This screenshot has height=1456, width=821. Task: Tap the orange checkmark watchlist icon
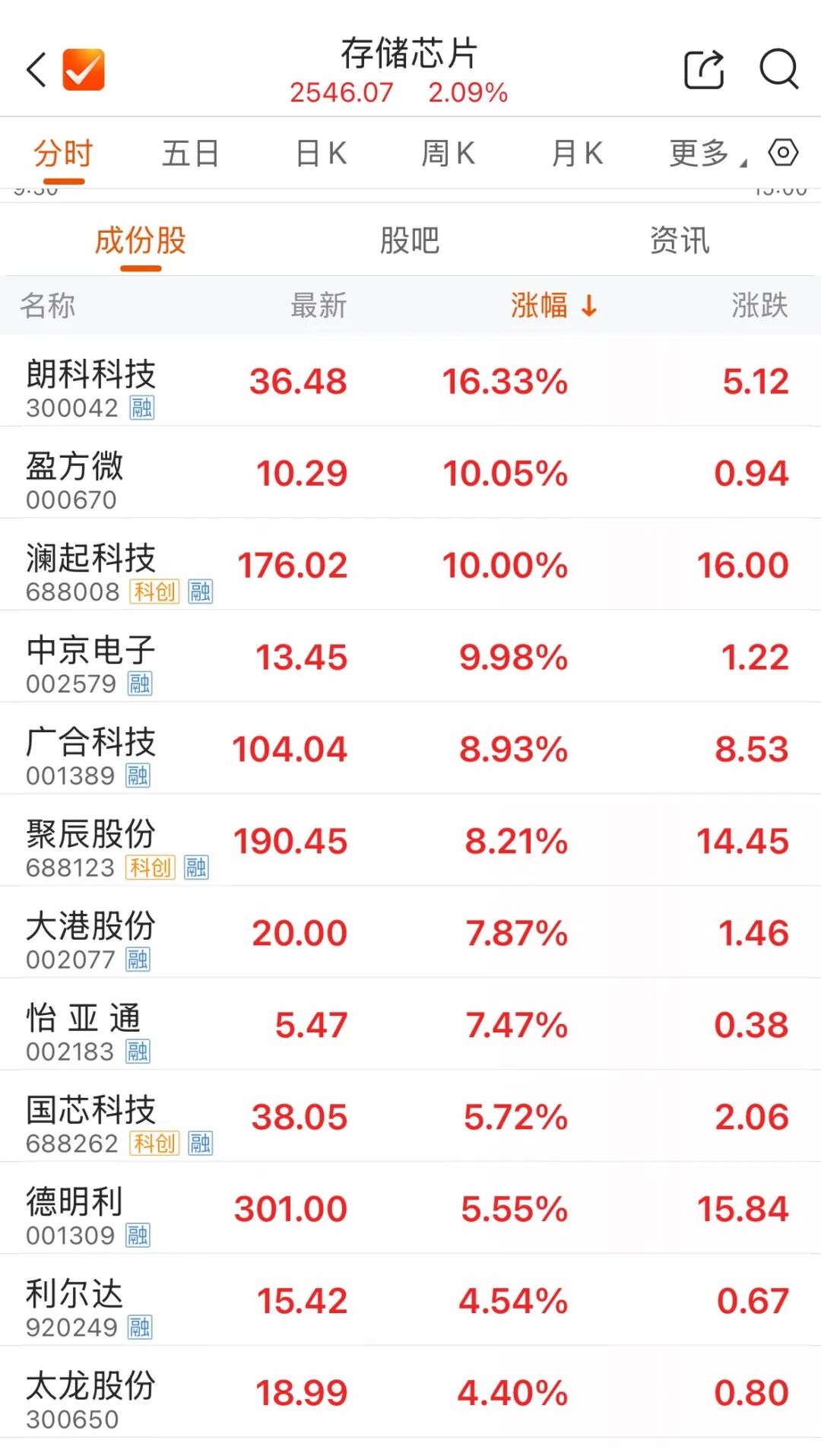click(84, 70)
